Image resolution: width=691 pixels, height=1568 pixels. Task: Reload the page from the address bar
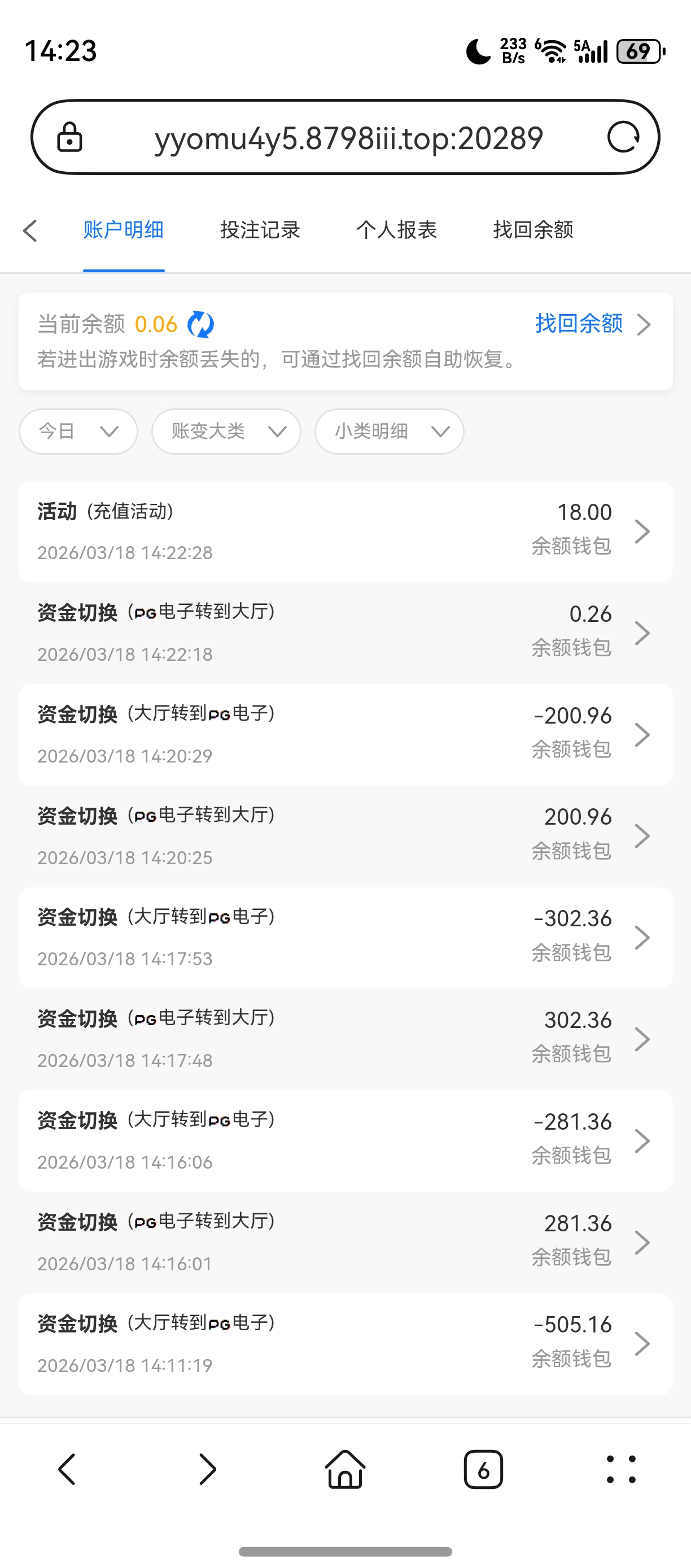[623, 137]
